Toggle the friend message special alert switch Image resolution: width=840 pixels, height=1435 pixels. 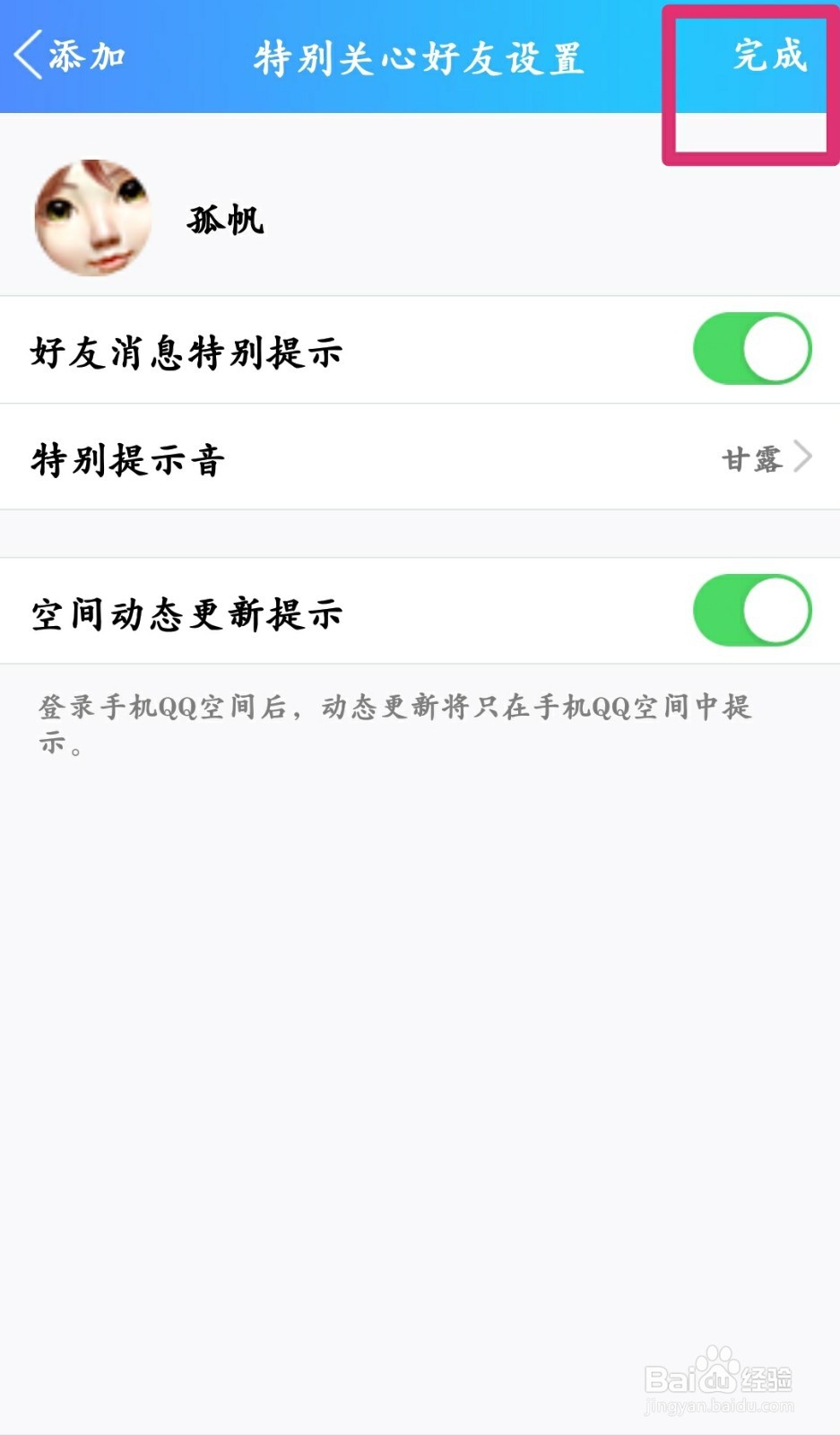click(x=751, y=350)
